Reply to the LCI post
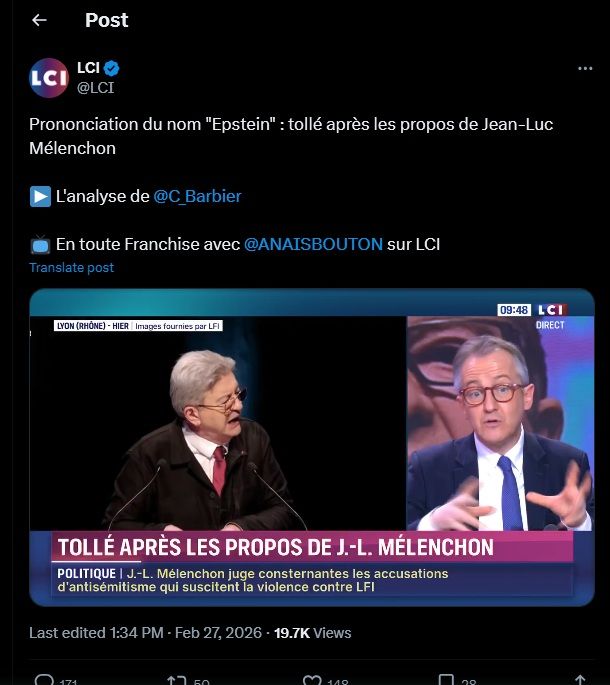 (x=44, y=680)
